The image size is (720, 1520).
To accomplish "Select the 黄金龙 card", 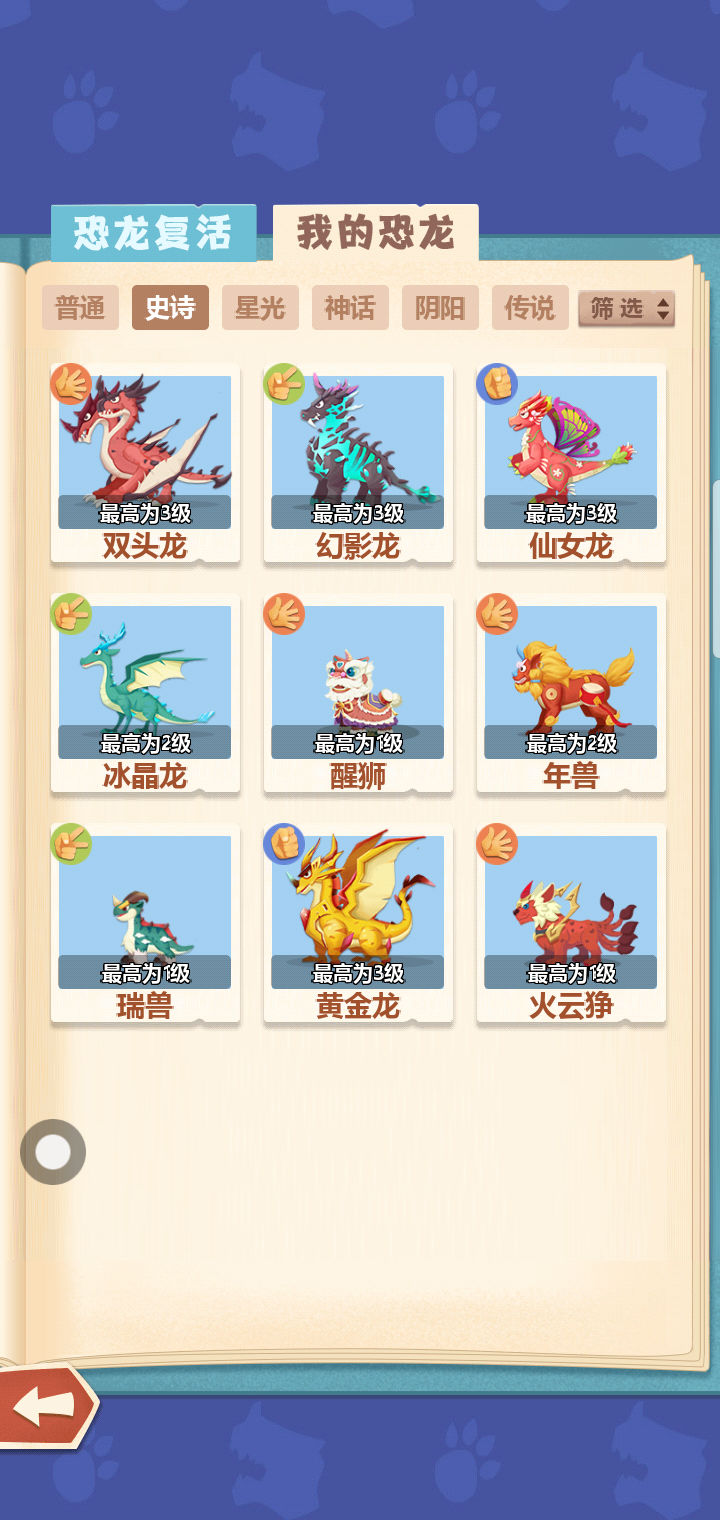I will point(358,922).
